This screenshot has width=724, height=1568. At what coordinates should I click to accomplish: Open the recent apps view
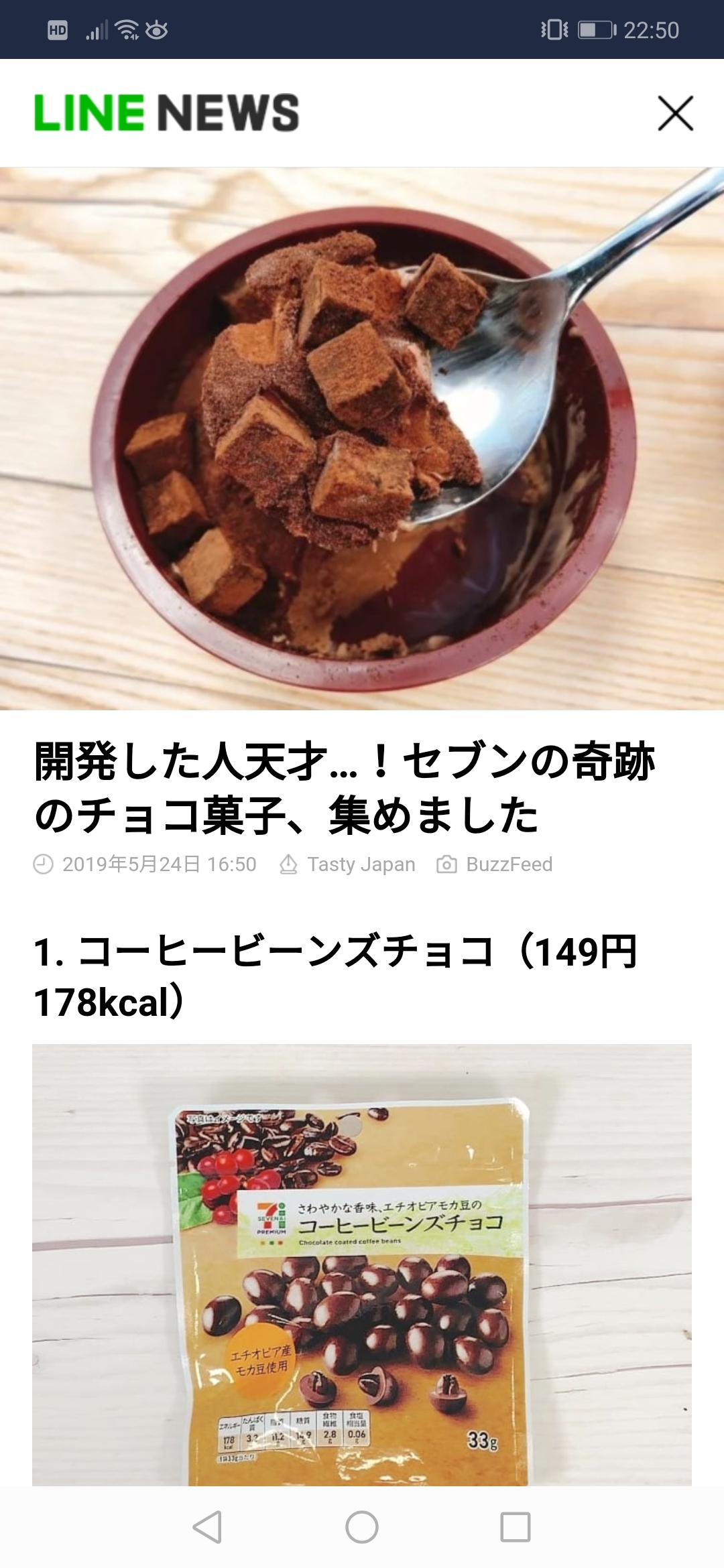click(x=516, y=1527)
